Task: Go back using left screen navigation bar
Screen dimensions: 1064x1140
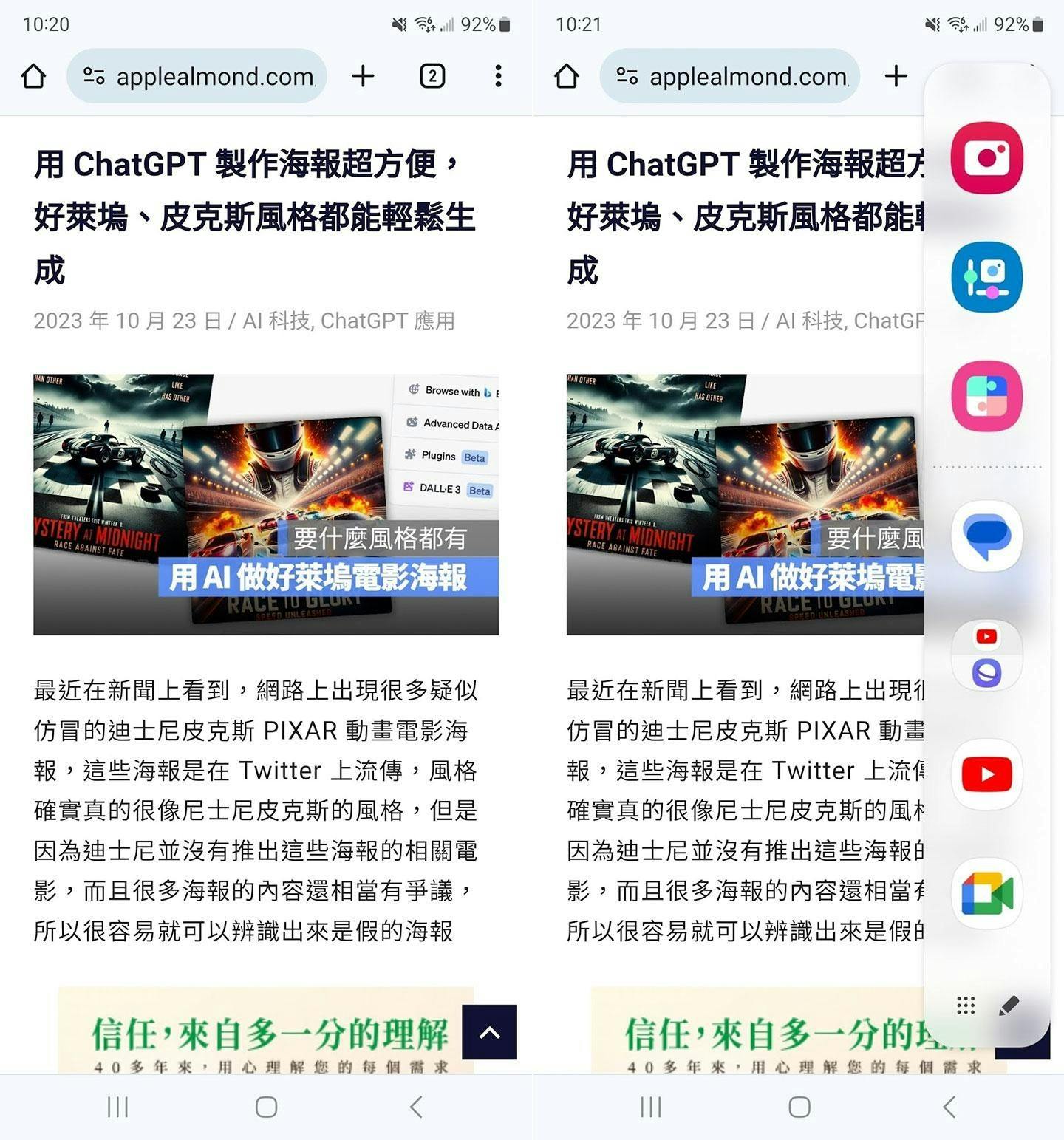Action: point(416,1107)
